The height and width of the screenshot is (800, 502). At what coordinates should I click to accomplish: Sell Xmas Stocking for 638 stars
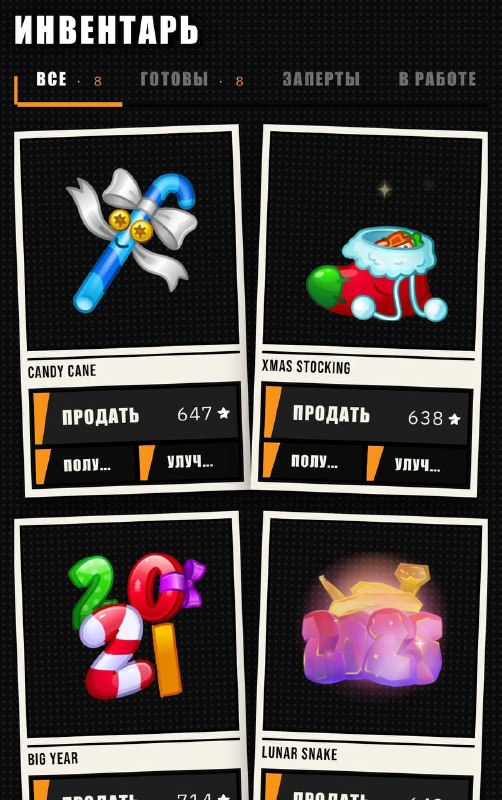(x=367, y=415)
